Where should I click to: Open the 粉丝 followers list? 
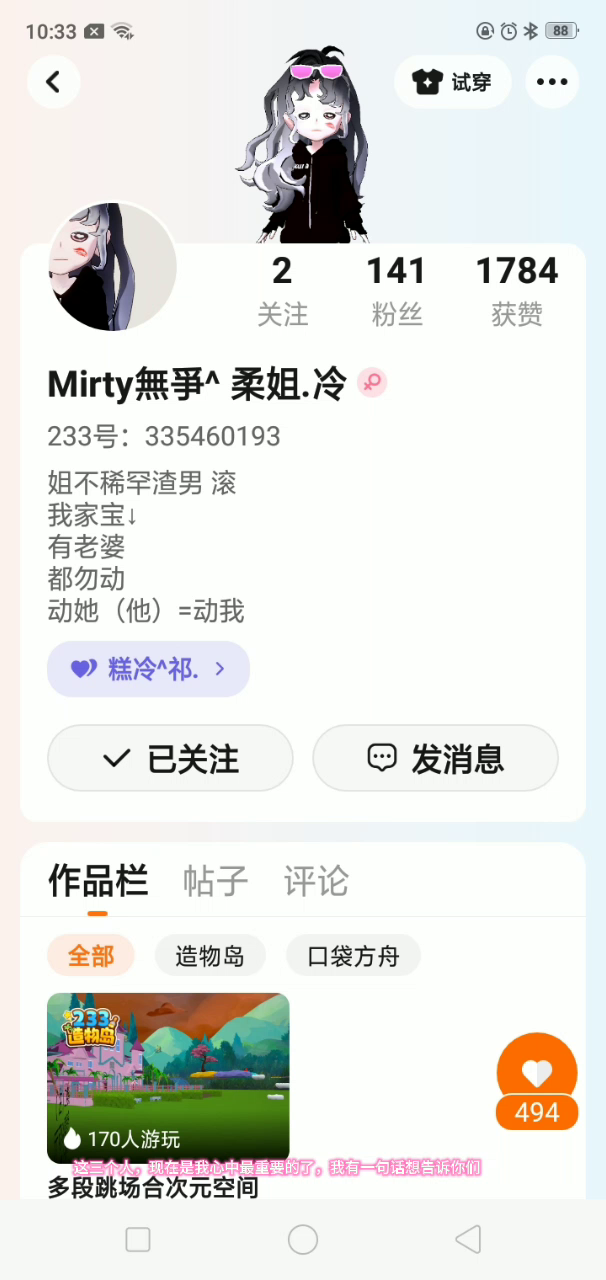coord(396,291)
